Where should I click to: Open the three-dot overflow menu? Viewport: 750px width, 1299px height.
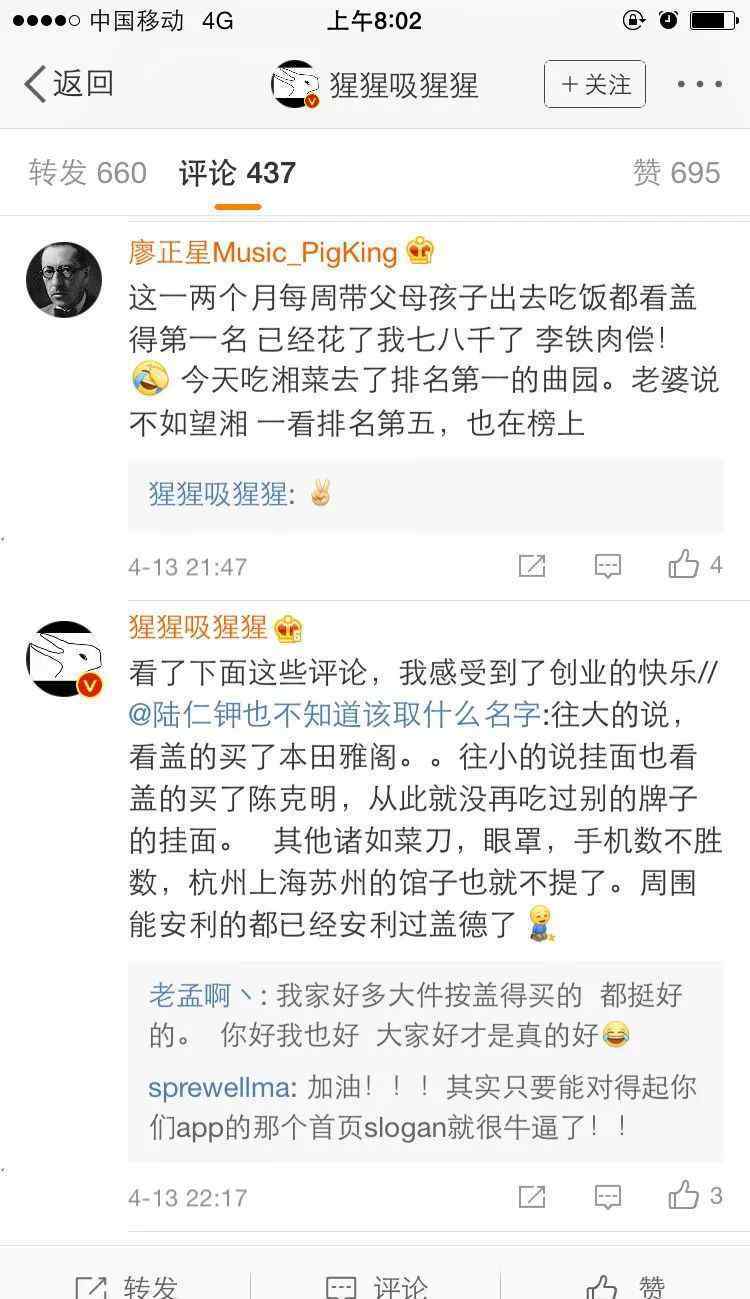coord(699,84)
